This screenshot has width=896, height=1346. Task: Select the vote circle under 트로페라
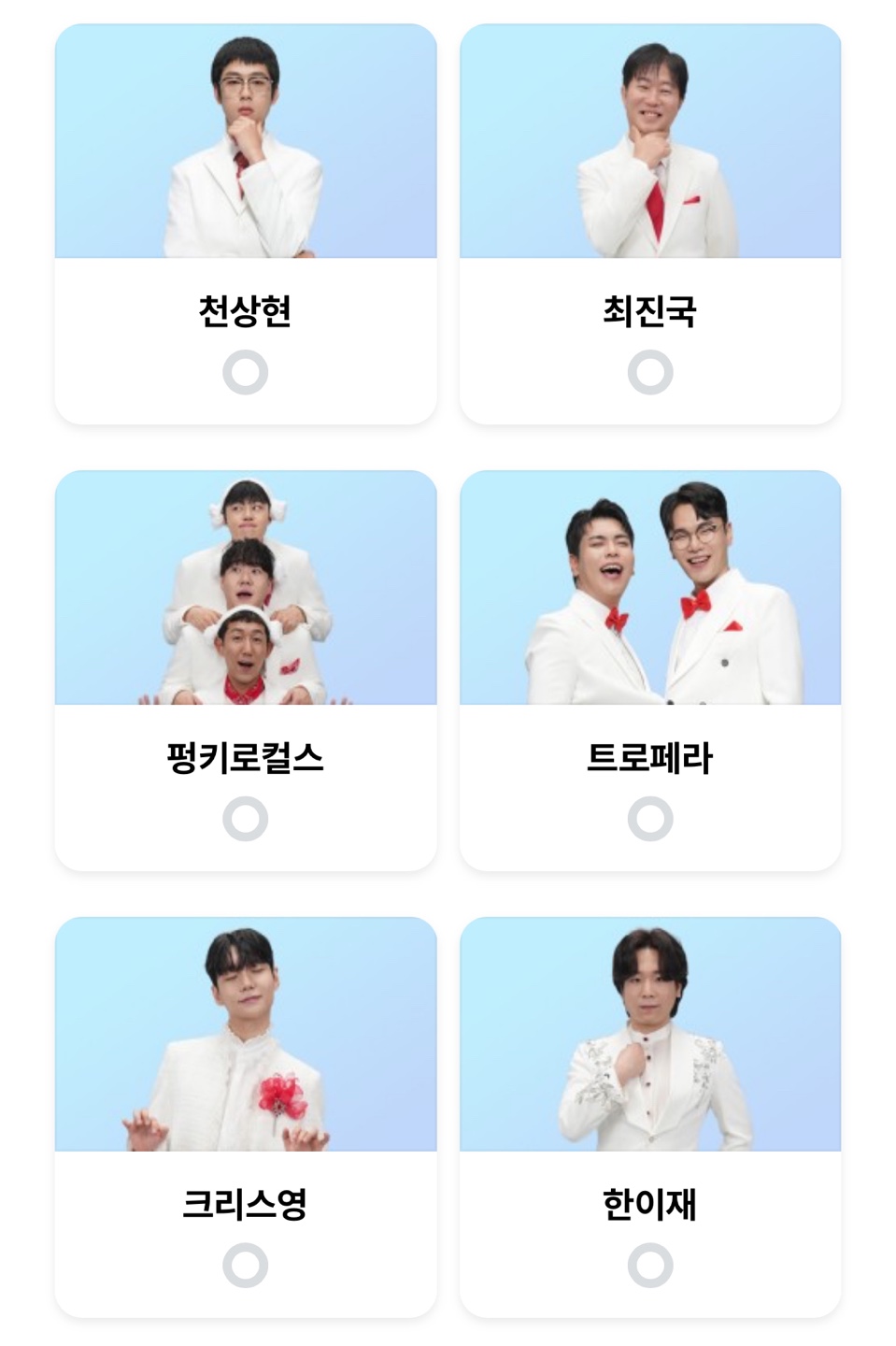[652, 820]
